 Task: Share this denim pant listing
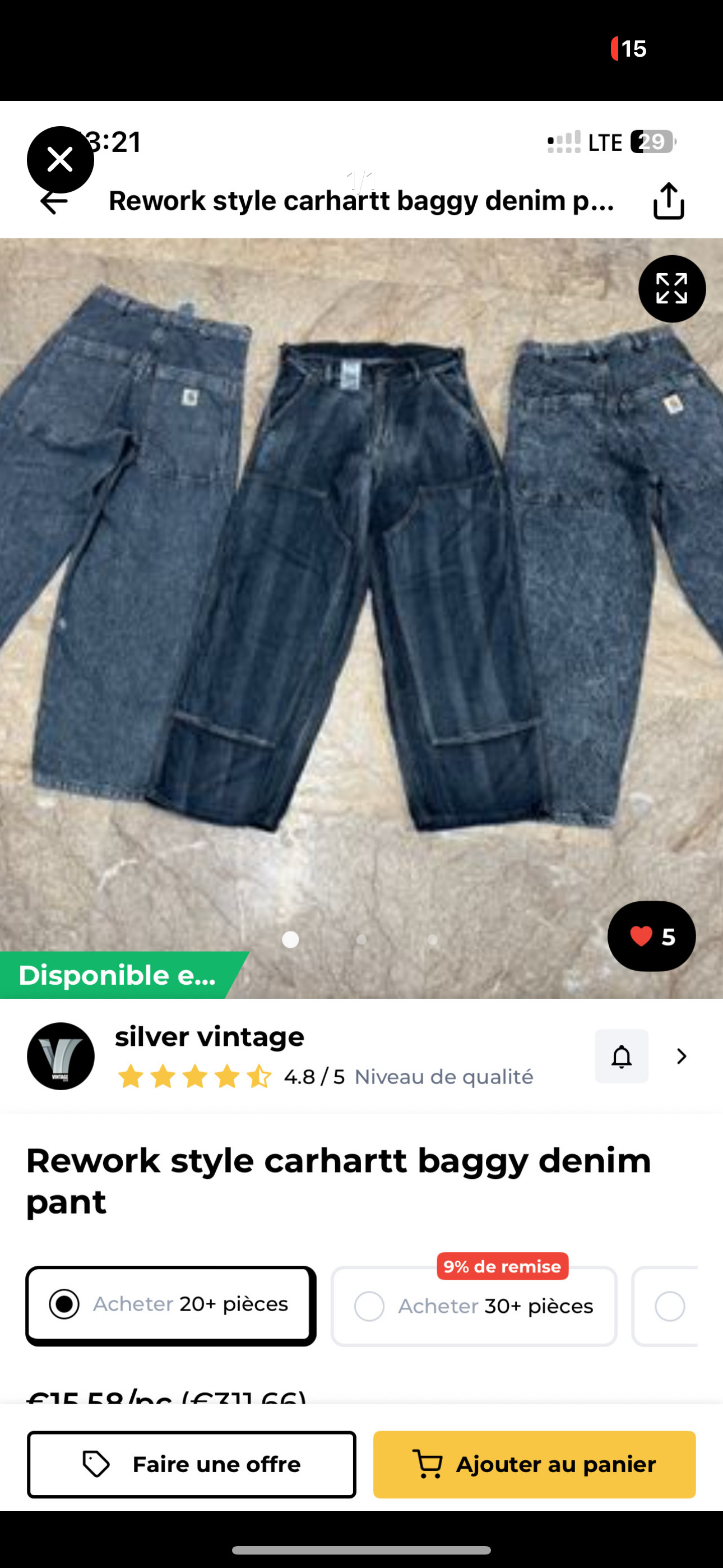[x=668, y=201]
